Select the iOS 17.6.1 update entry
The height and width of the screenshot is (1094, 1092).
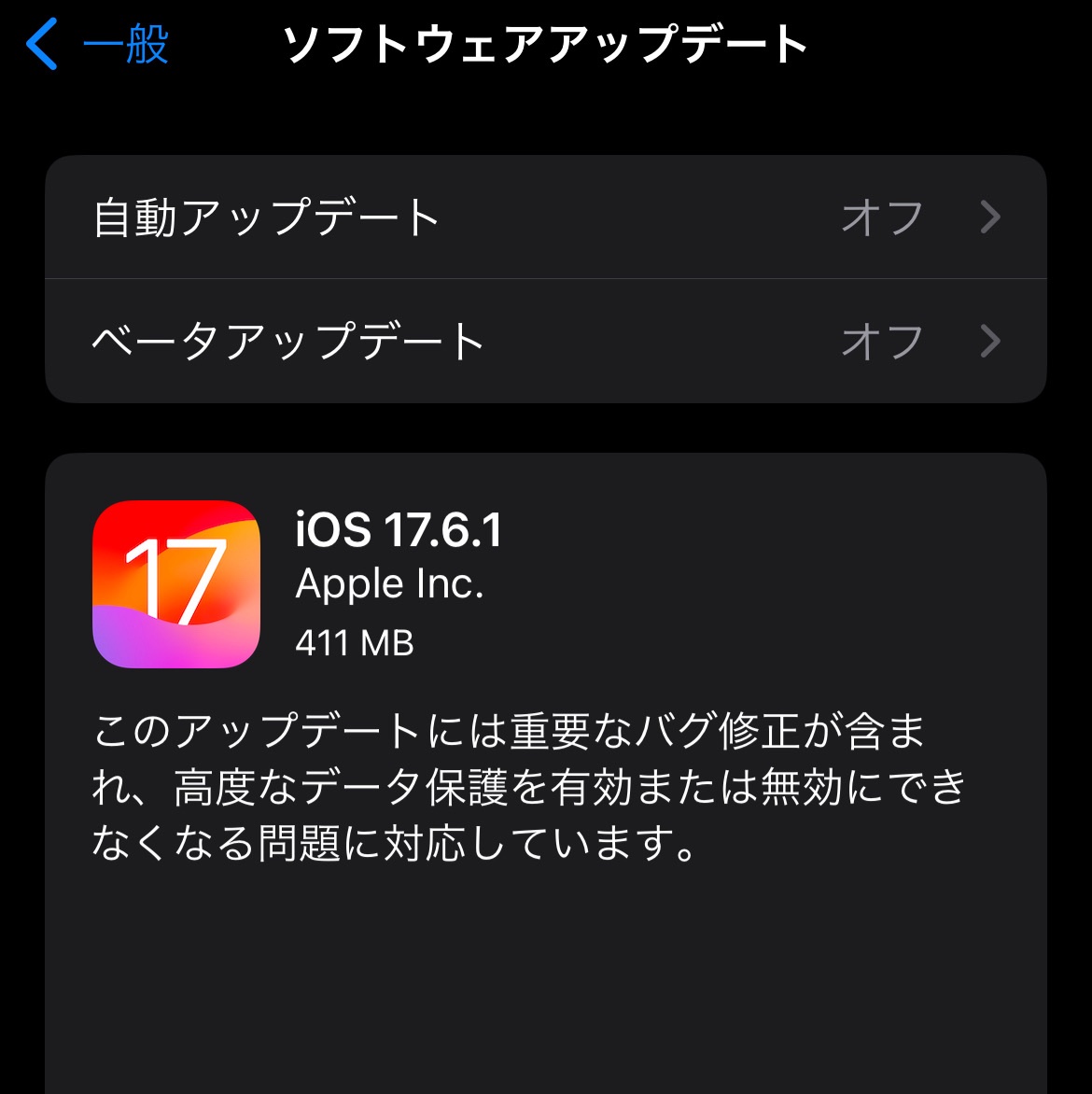click(399, 530)
